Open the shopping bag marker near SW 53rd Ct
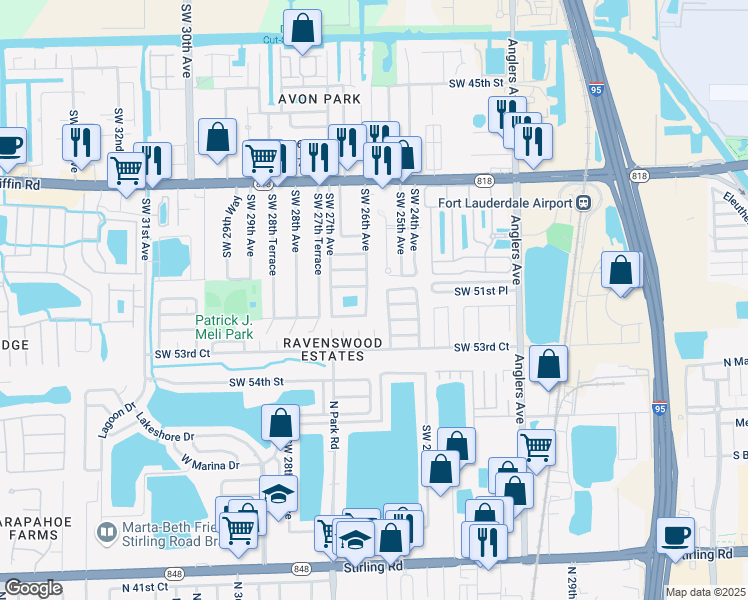This screenshot has height=600, width=748. click(549, 364)
